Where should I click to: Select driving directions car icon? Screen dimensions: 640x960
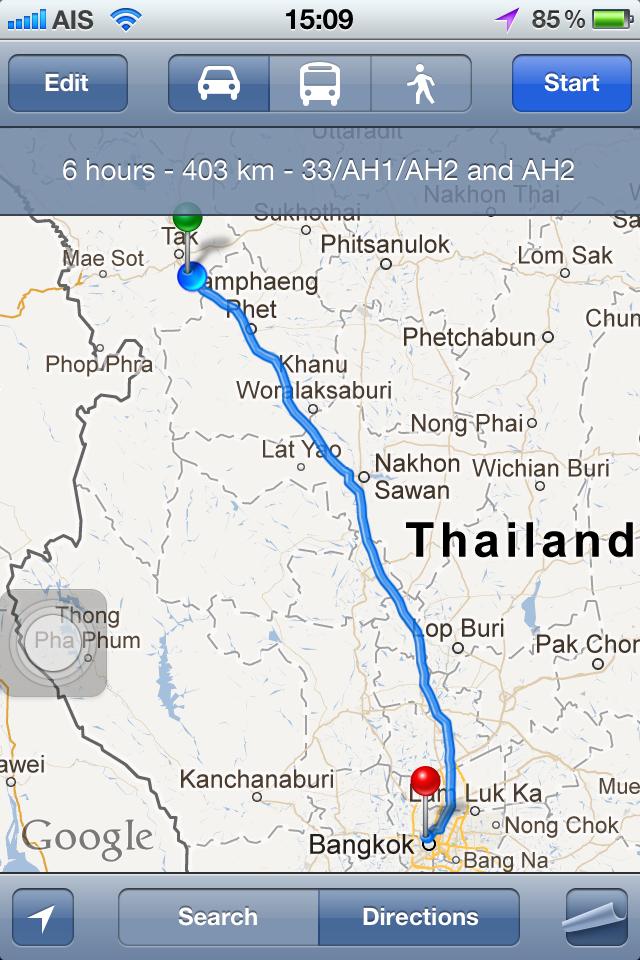click(219, 83)
